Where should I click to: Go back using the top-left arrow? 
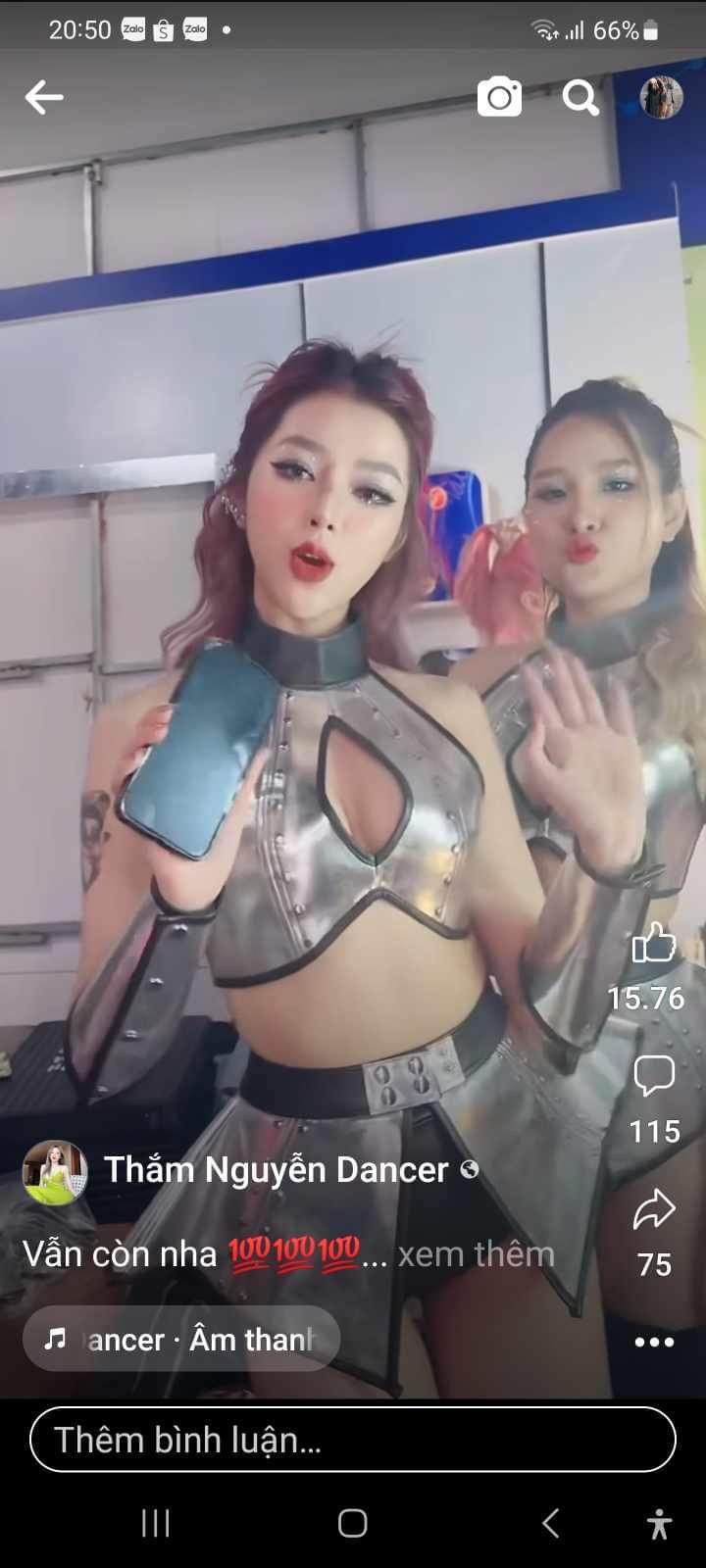[44, 97]
